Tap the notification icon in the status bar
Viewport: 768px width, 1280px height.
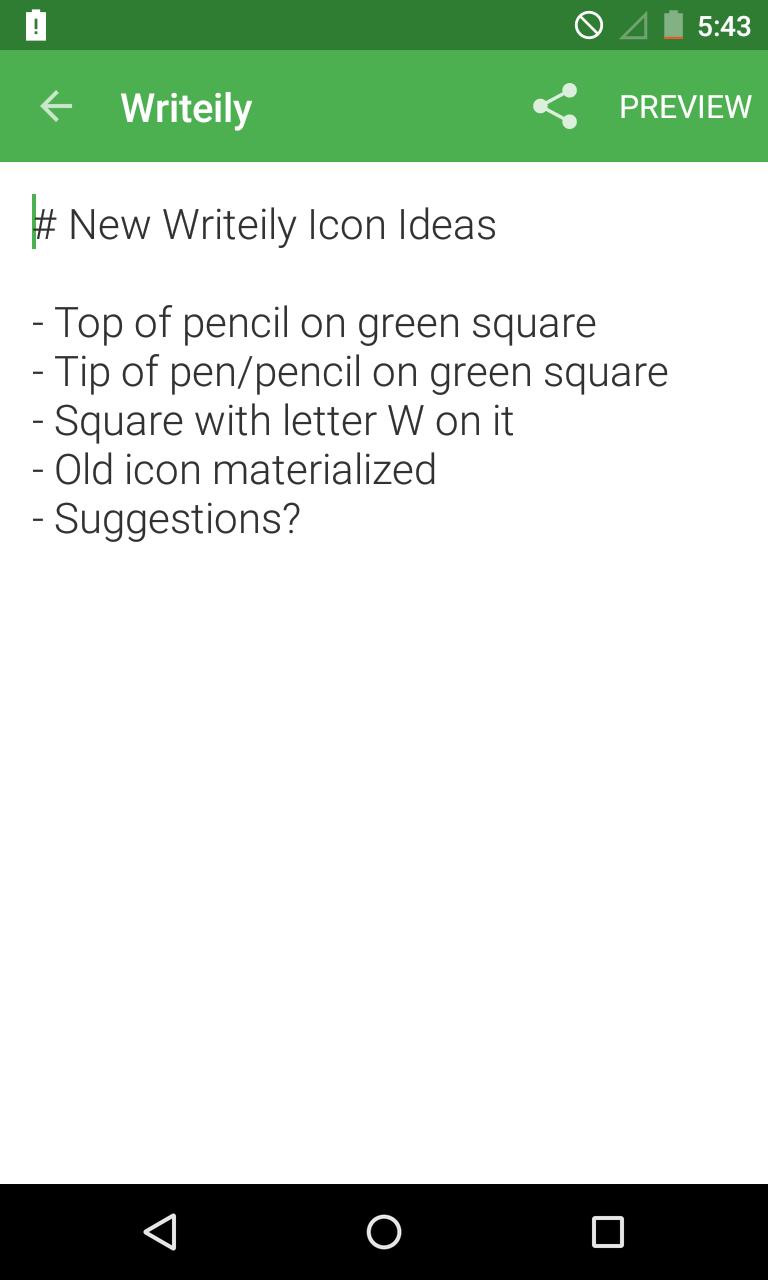(x=36, y=24)
